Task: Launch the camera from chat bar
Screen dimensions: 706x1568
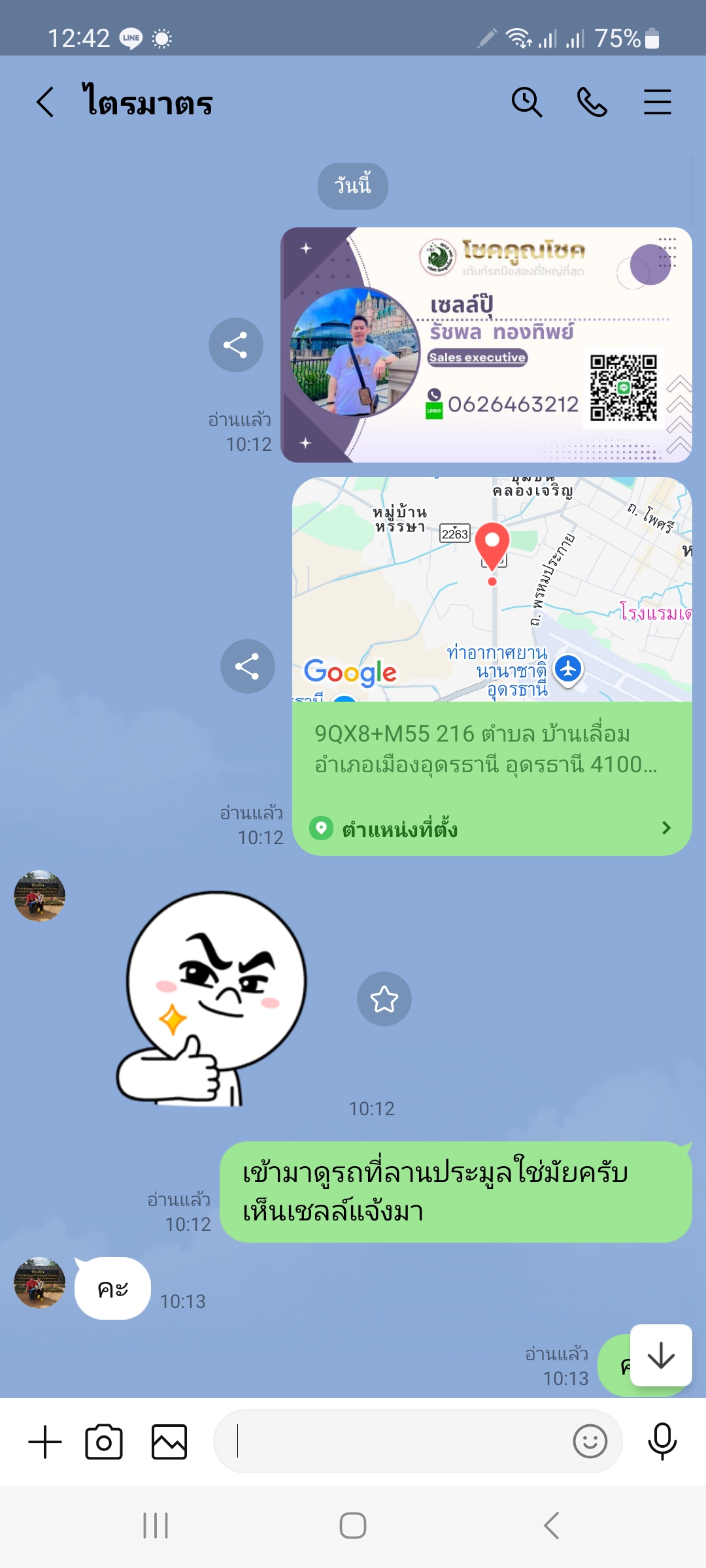Action: (x=104, y=1442)
